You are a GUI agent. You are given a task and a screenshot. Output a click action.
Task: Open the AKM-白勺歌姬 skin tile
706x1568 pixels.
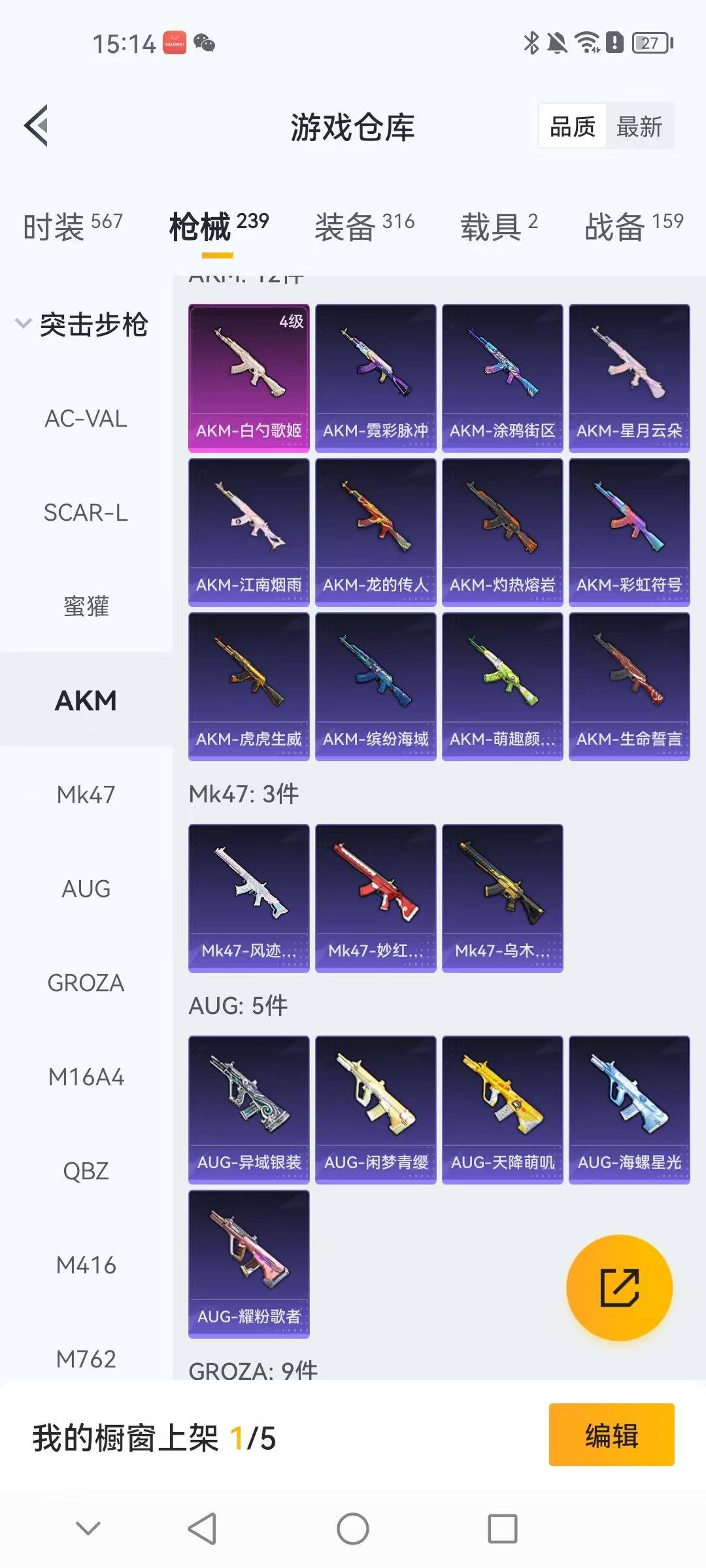click(x=248, y=378)
